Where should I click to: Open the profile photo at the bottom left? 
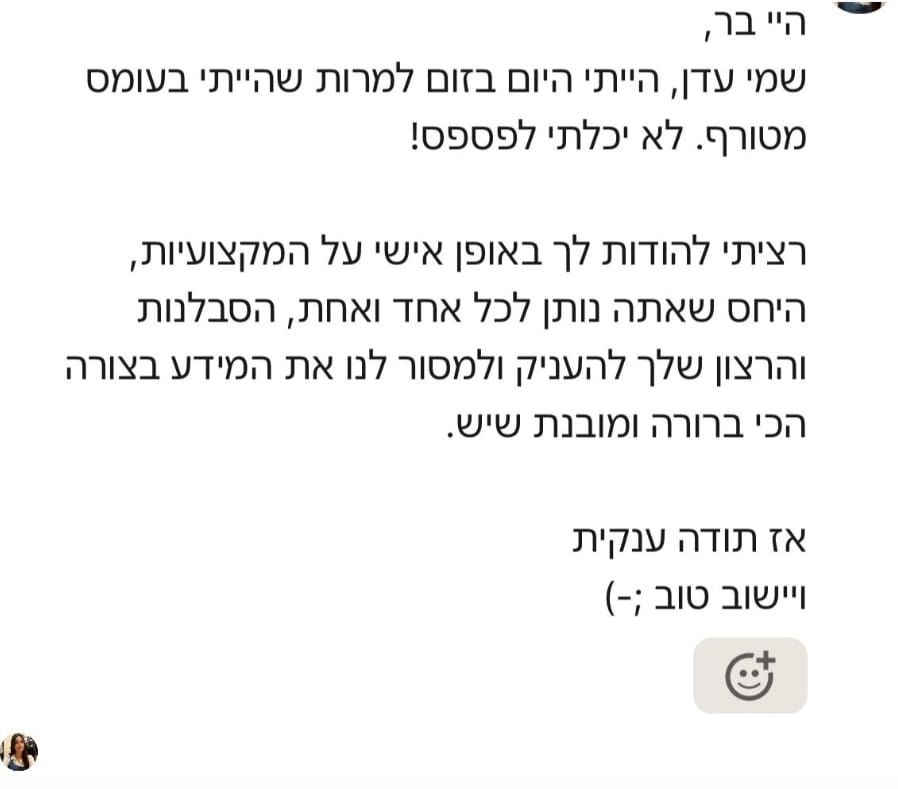[x=19, y=752]
